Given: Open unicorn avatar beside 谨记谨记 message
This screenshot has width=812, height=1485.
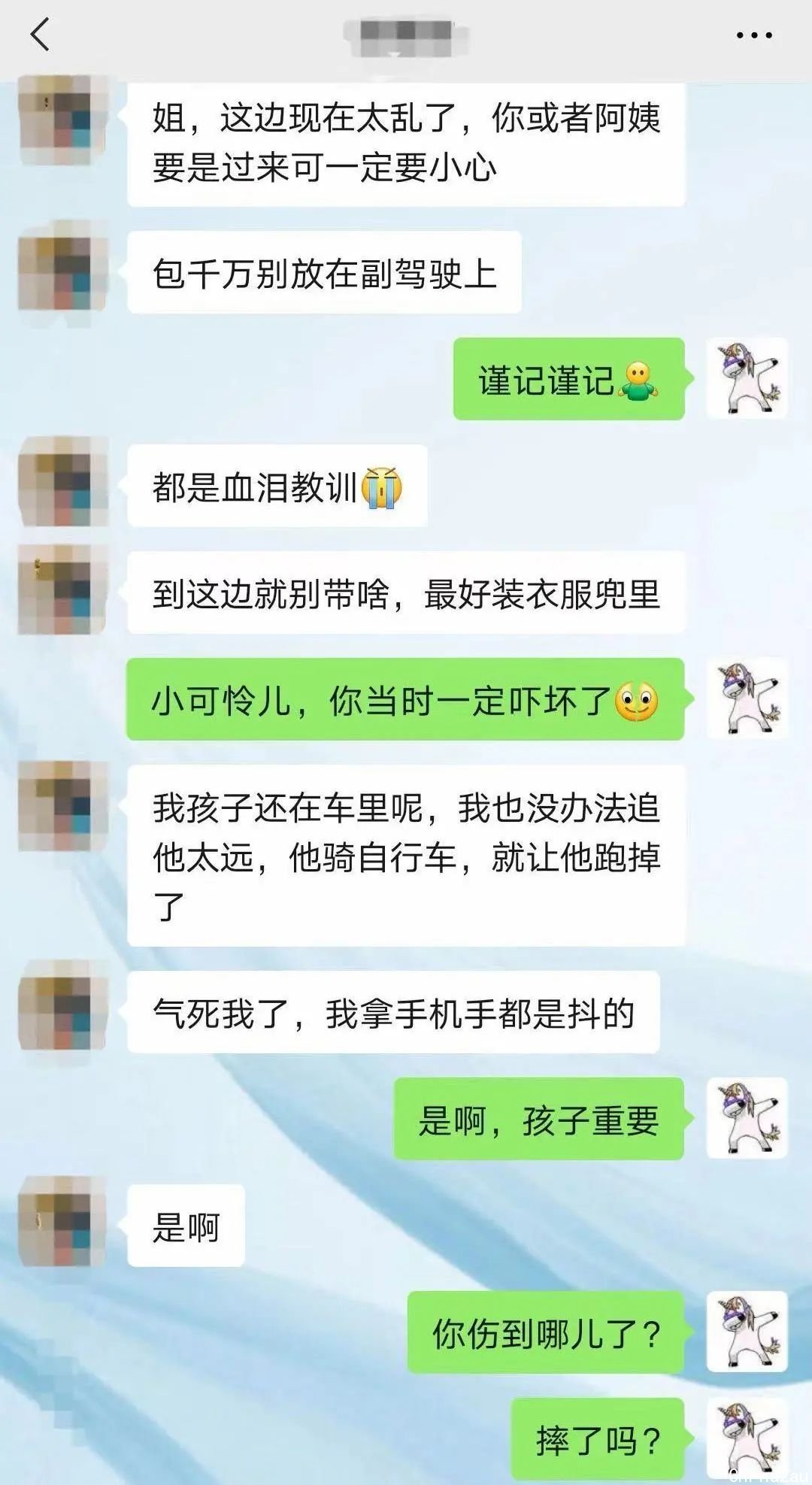Looking at the screenshot, I should [747, 378].
